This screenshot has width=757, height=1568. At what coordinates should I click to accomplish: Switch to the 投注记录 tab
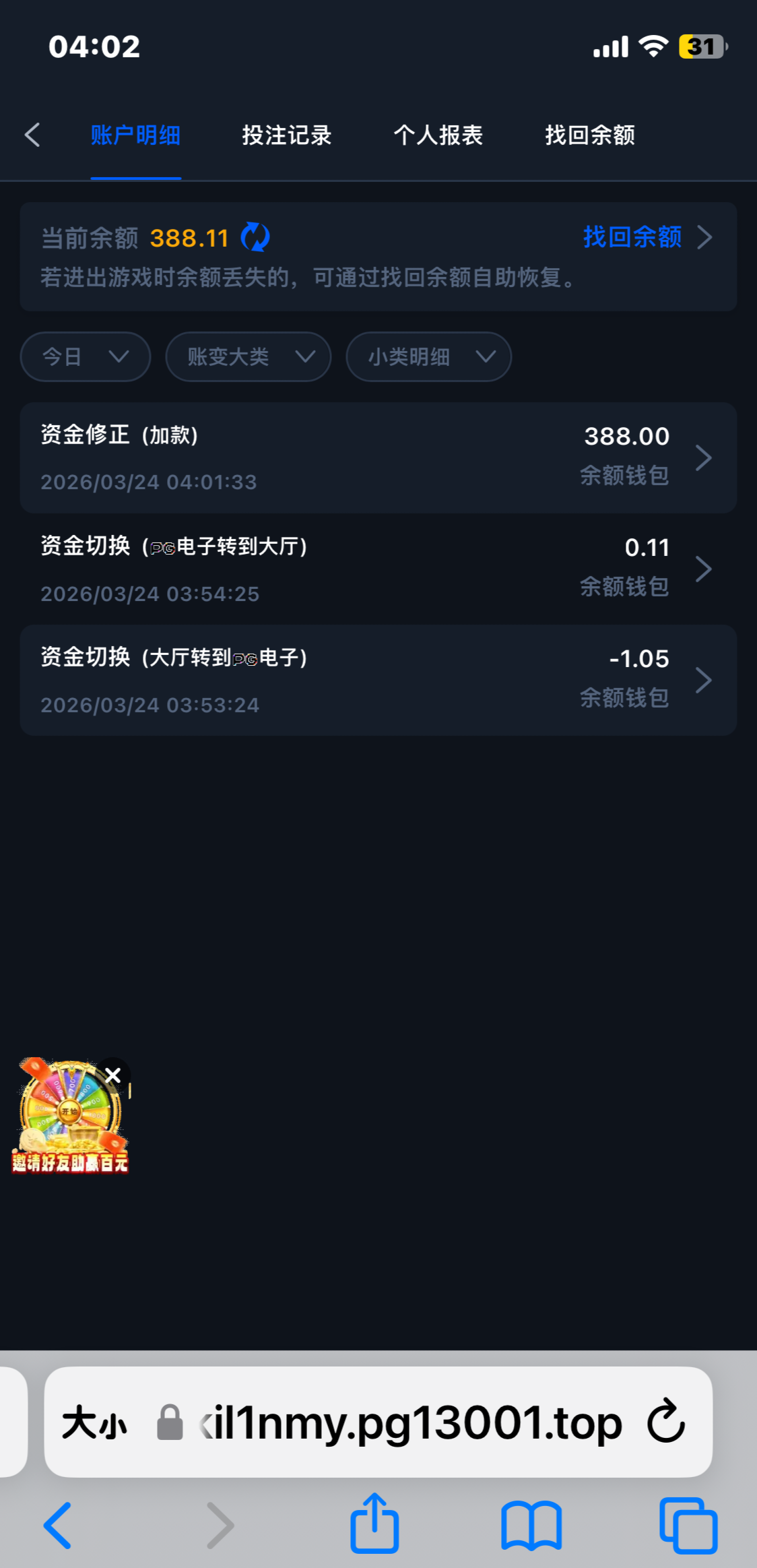pyautogui.click(x=287, y=135)
